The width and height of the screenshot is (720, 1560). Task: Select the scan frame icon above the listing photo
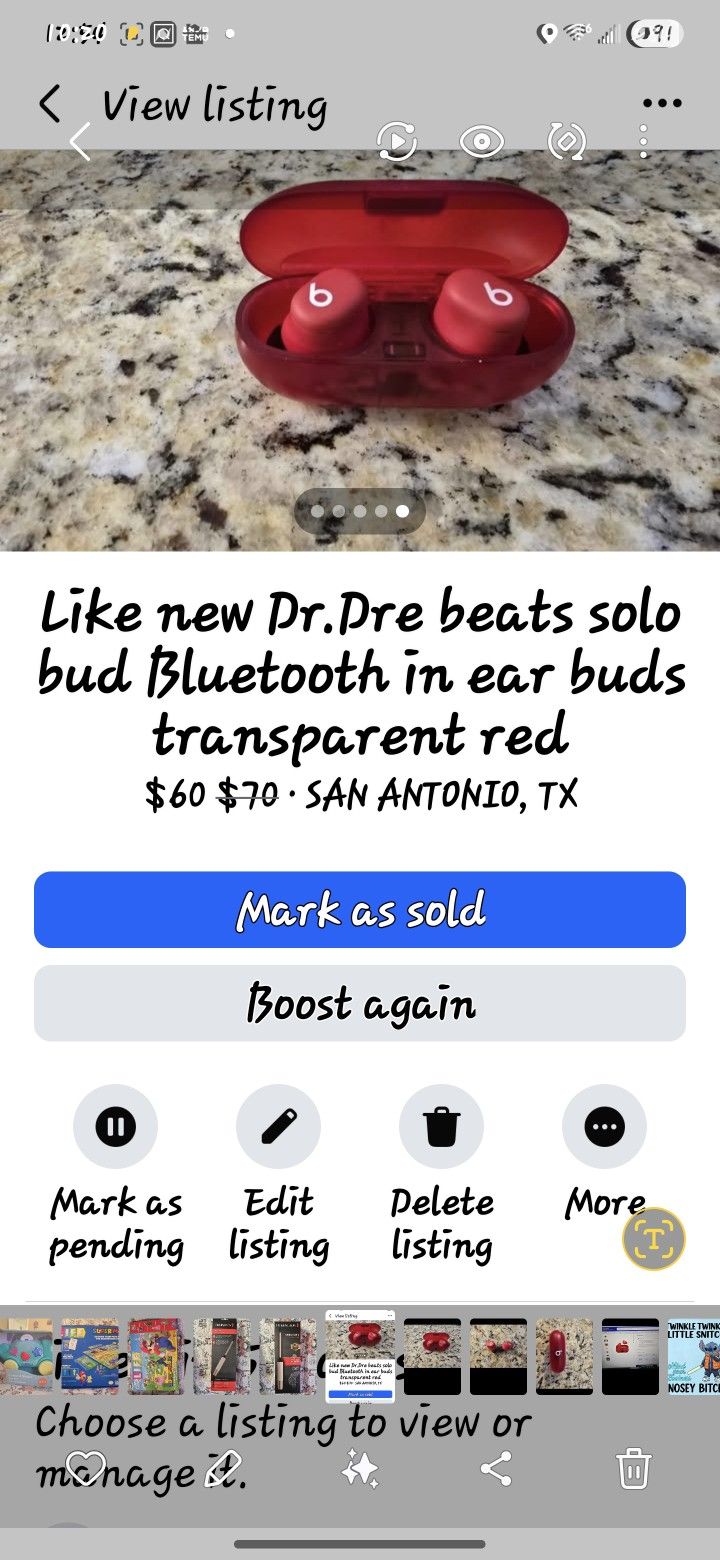coord(565,142)
